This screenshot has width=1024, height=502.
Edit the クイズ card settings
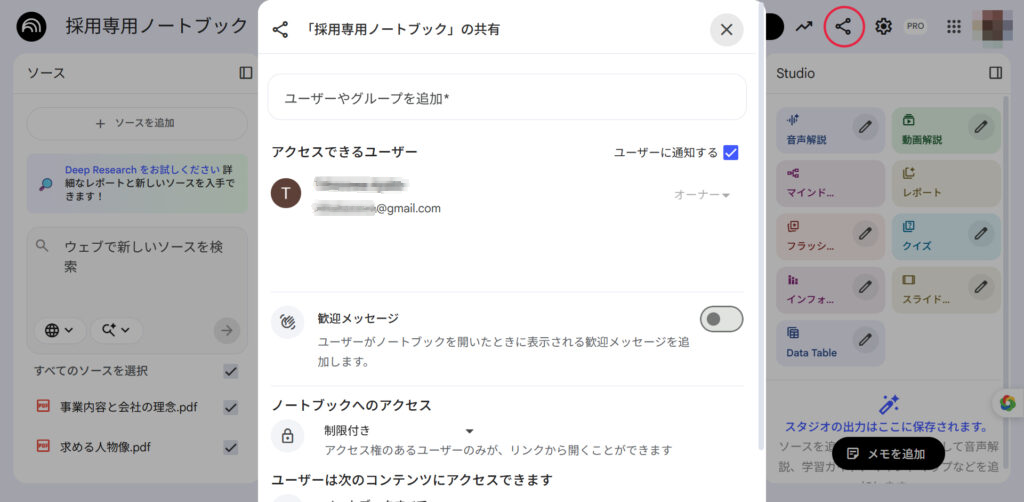pyautogui.click(x=981, y=233)
